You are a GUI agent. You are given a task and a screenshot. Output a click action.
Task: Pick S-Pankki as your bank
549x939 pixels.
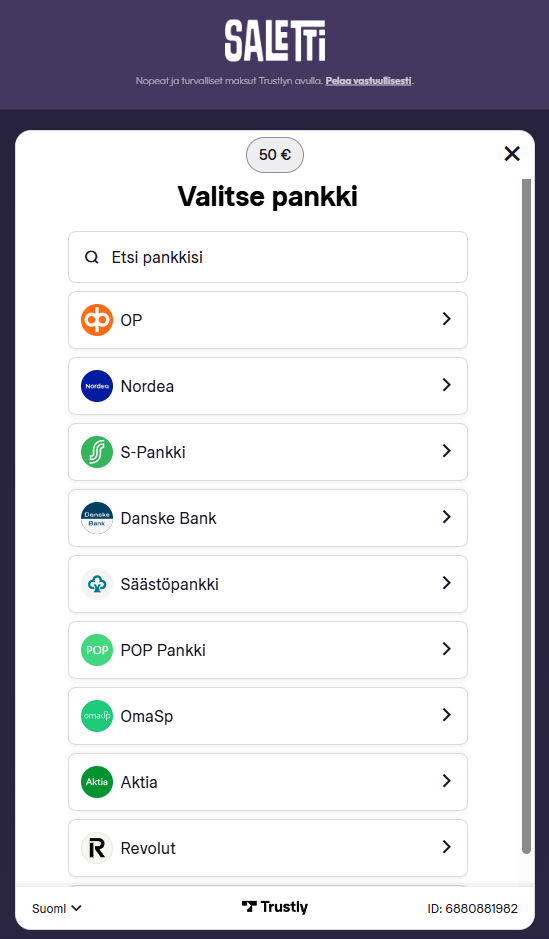pyautogui.click(x=268, y=452)
